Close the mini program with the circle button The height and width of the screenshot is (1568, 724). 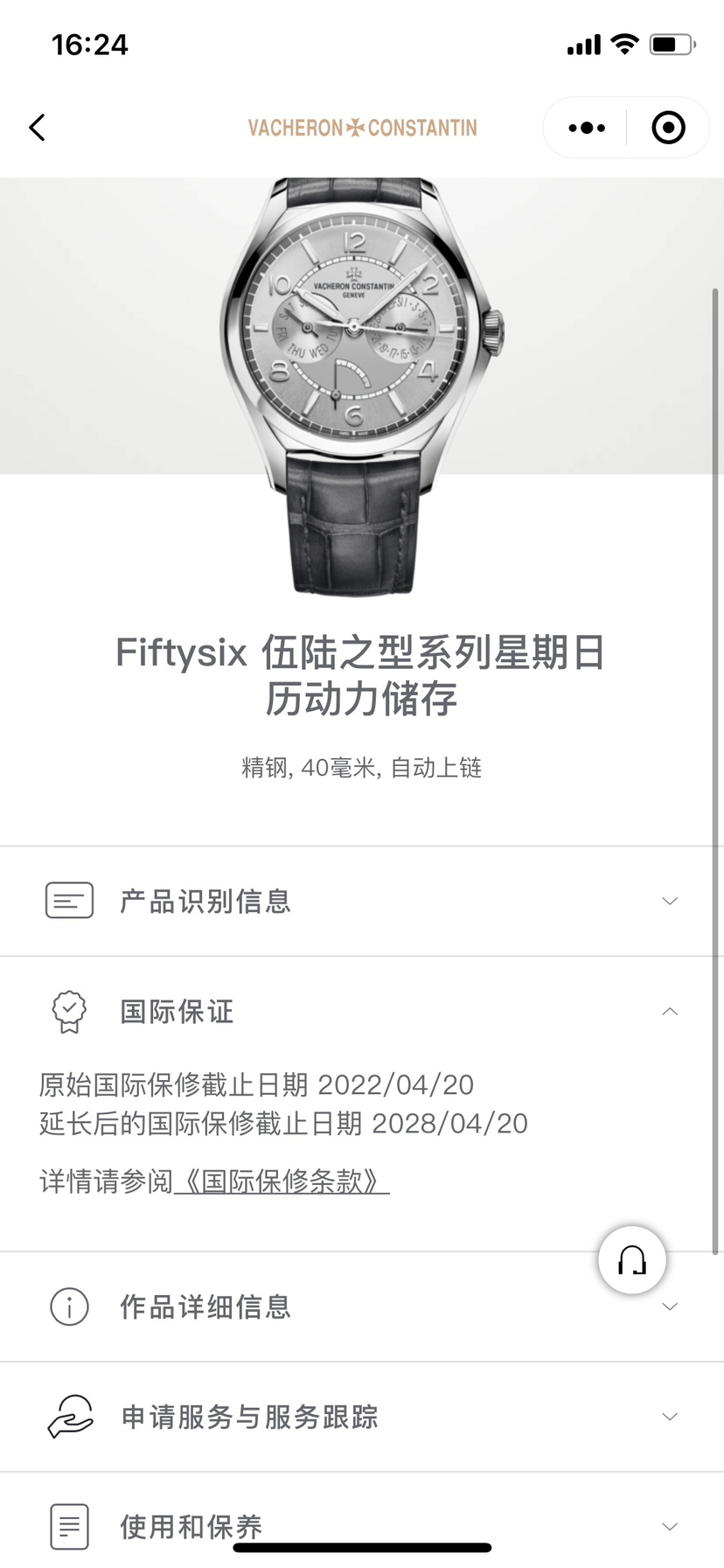(668, 128)
